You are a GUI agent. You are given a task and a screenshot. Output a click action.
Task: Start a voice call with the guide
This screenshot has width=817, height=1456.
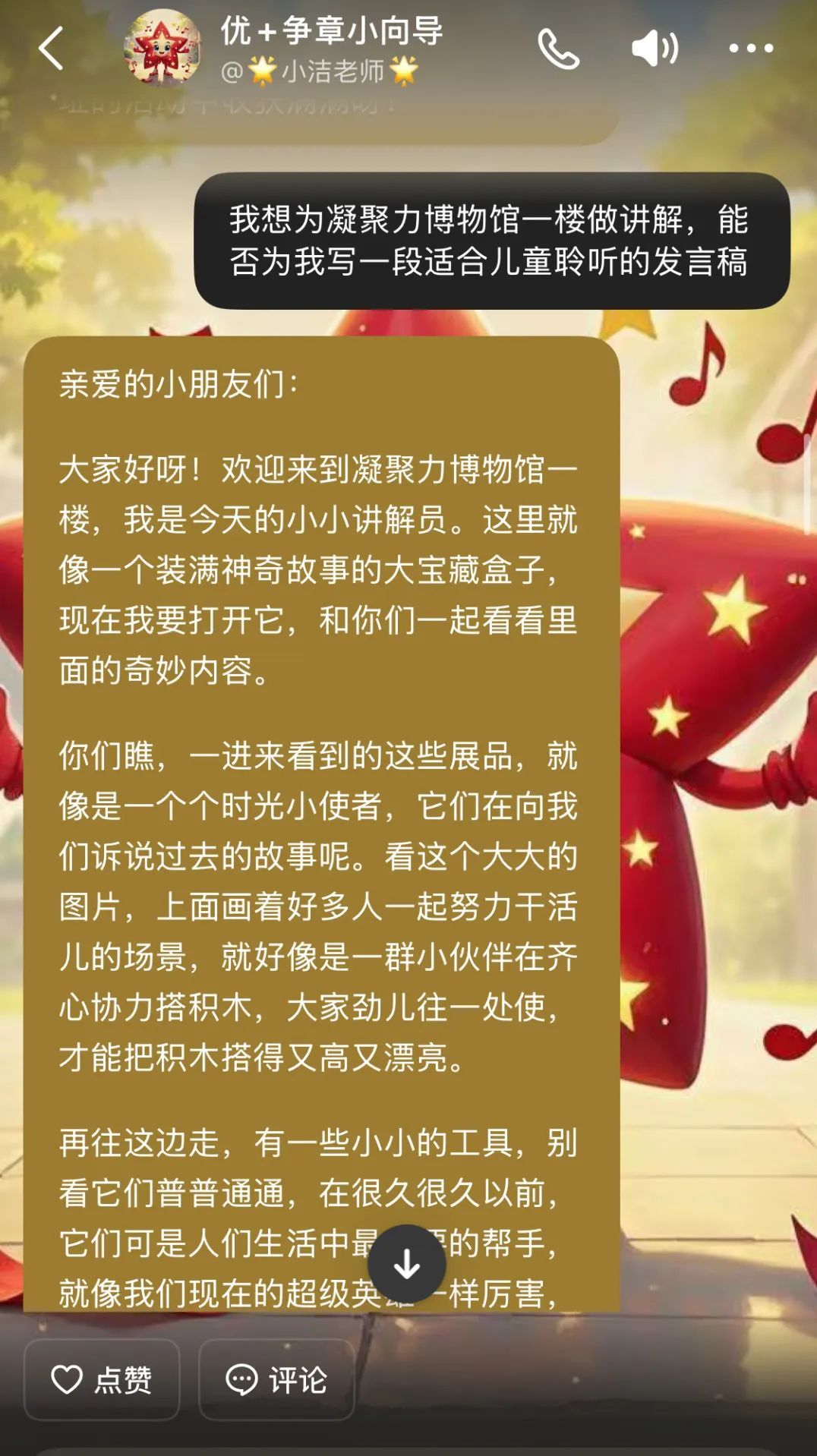tap(558, 49)
